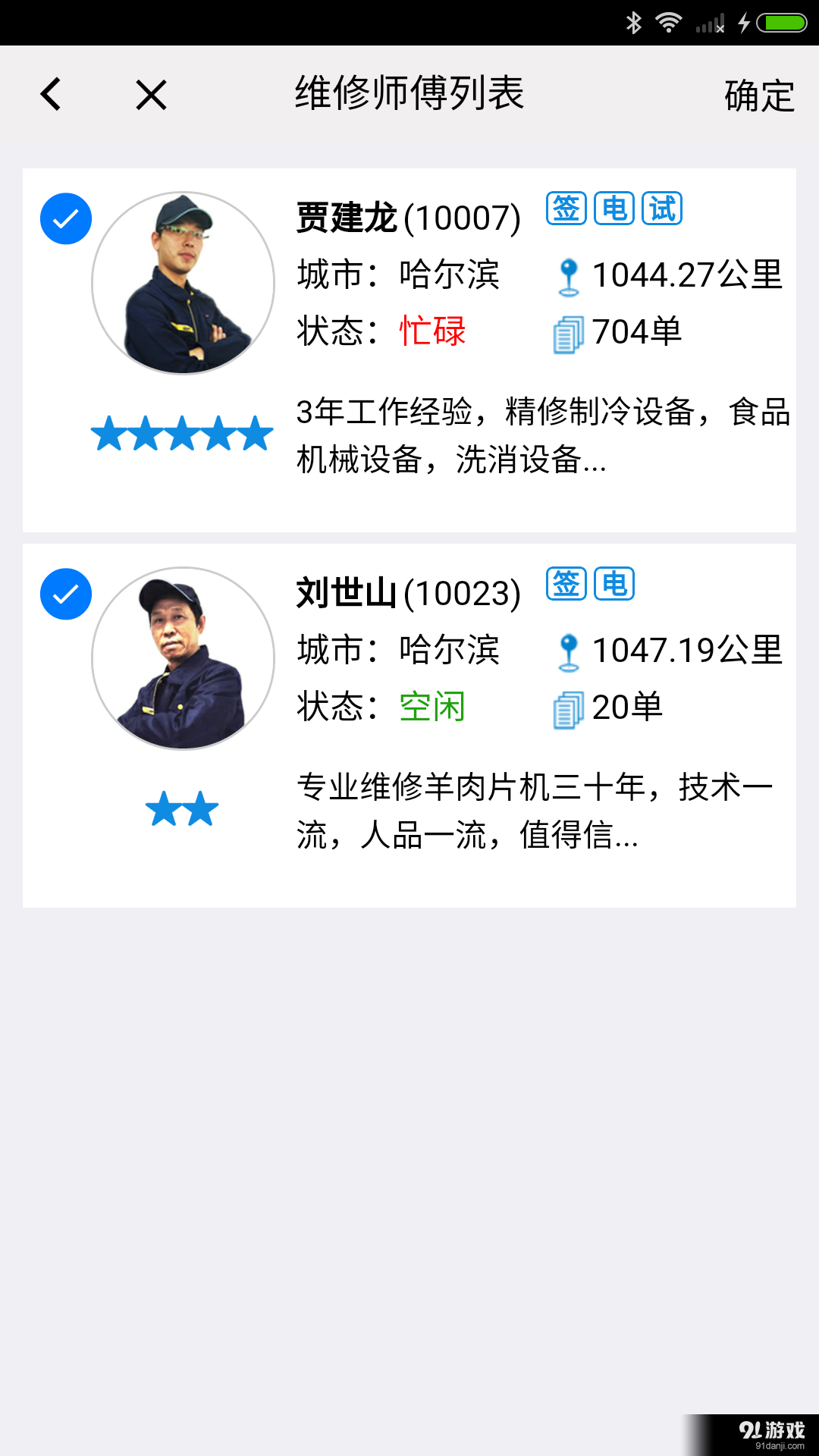The width and height of the screenshot is (819, 1456).
Task: Deselect the checkmark for 贾建龙
Action: click(65, 218)
